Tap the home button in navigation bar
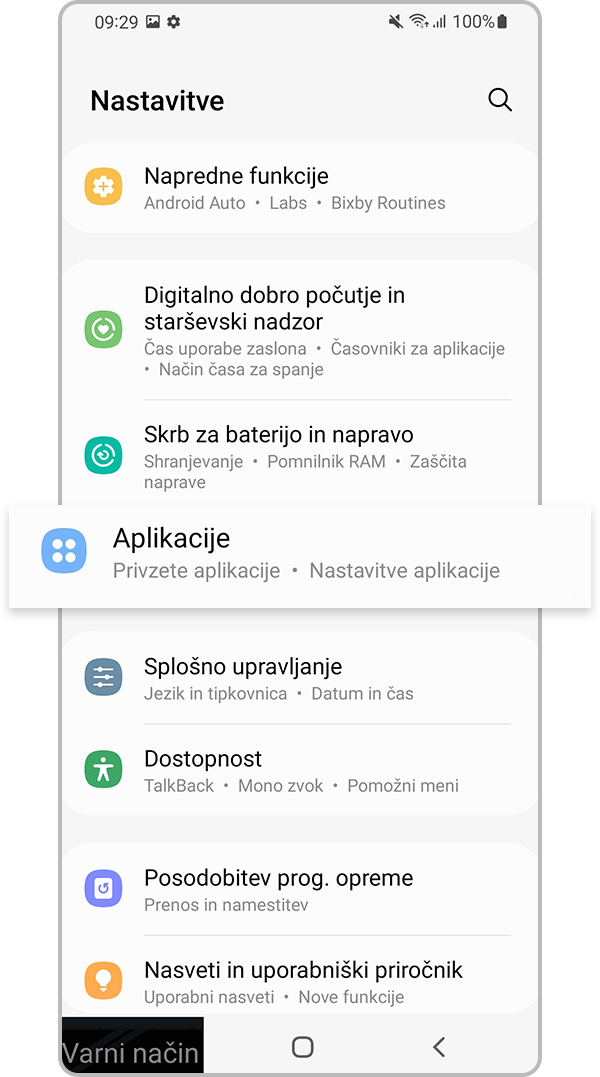 point(302,1047)
